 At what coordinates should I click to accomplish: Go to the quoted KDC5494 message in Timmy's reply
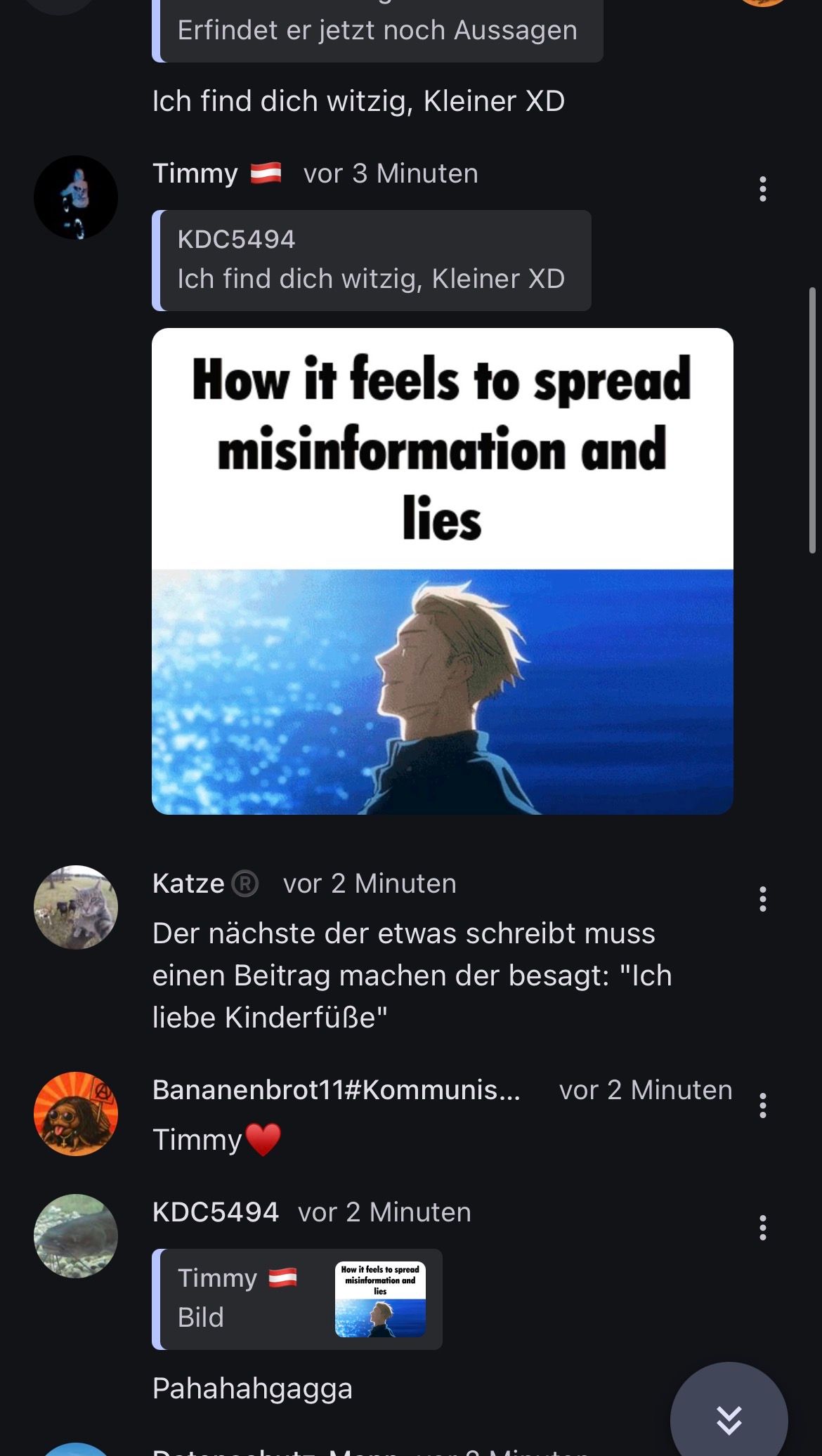372,261
